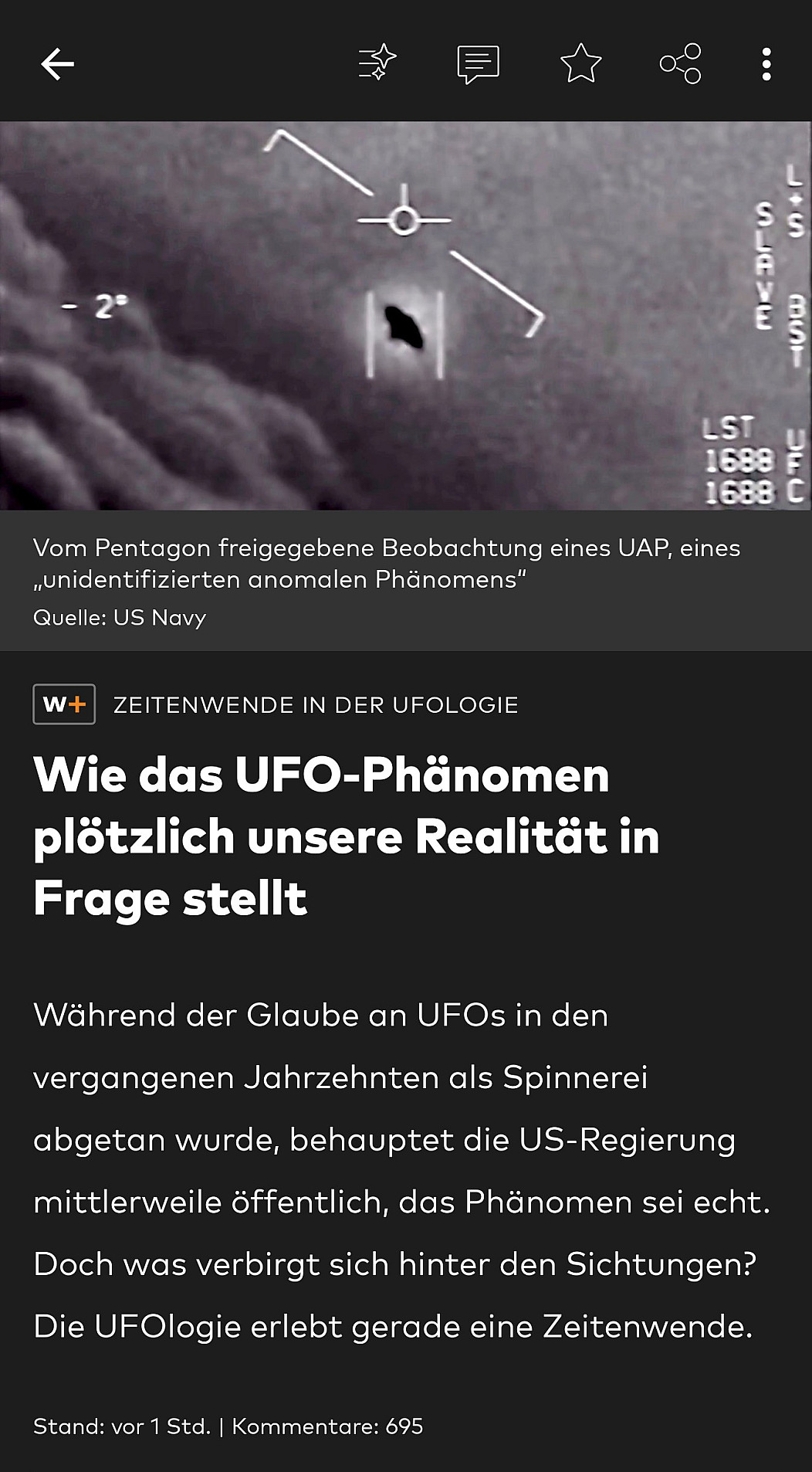Go back using the top arrow
The width and height of the screenshot is (812, 1472).
(57, 64)
